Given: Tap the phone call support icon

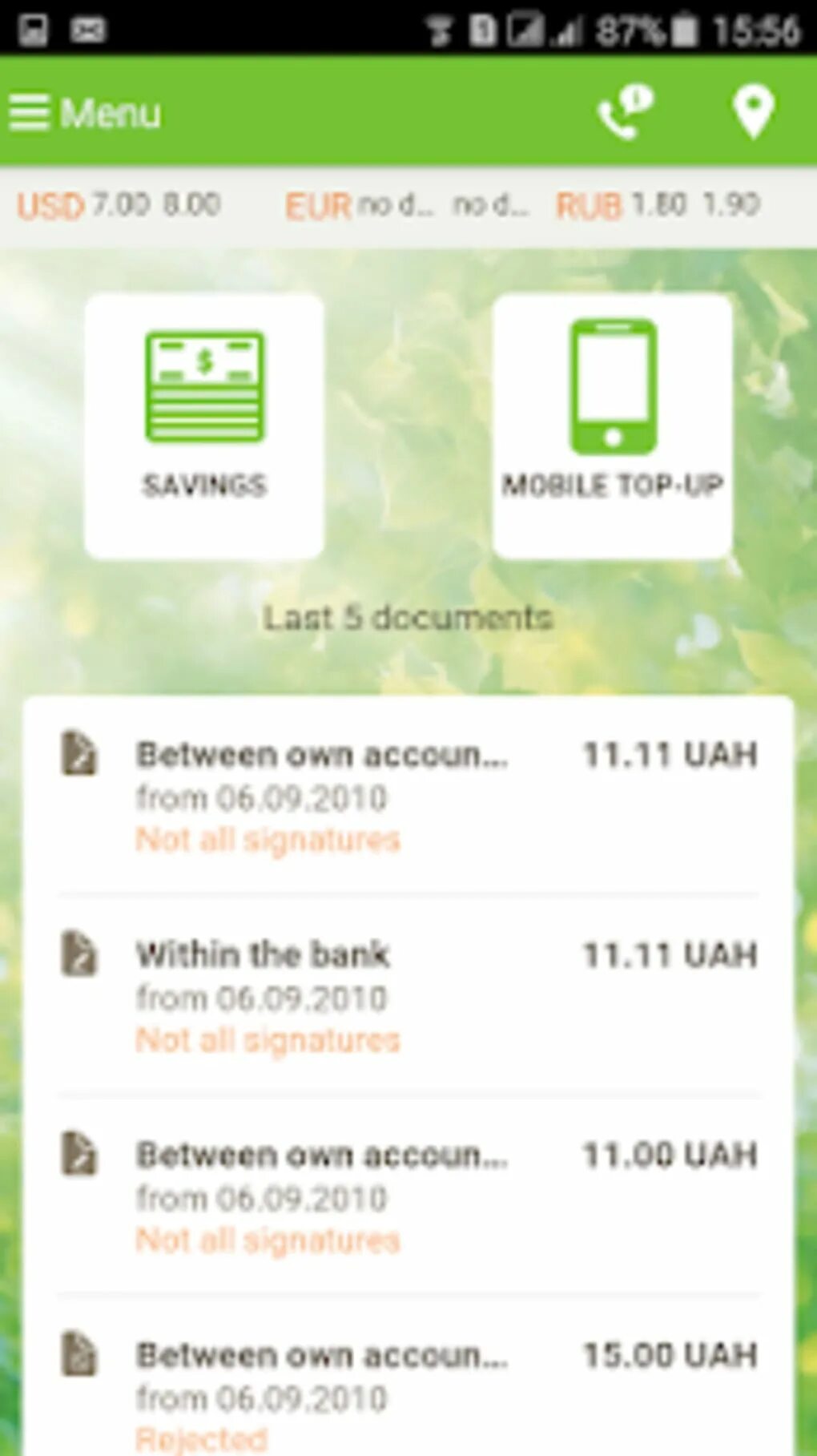Looking at the screenshot, I should (x=626, y=111).
